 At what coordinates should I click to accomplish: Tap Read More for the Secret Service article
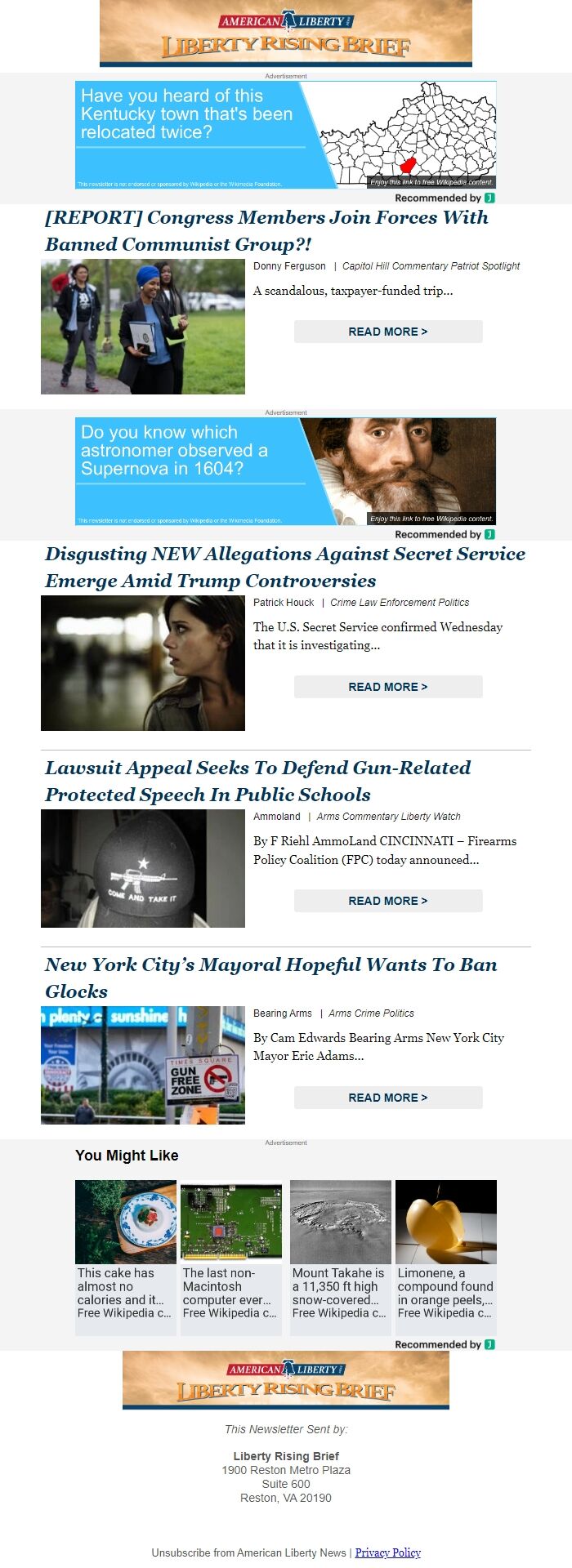click(x=388, y=687)
